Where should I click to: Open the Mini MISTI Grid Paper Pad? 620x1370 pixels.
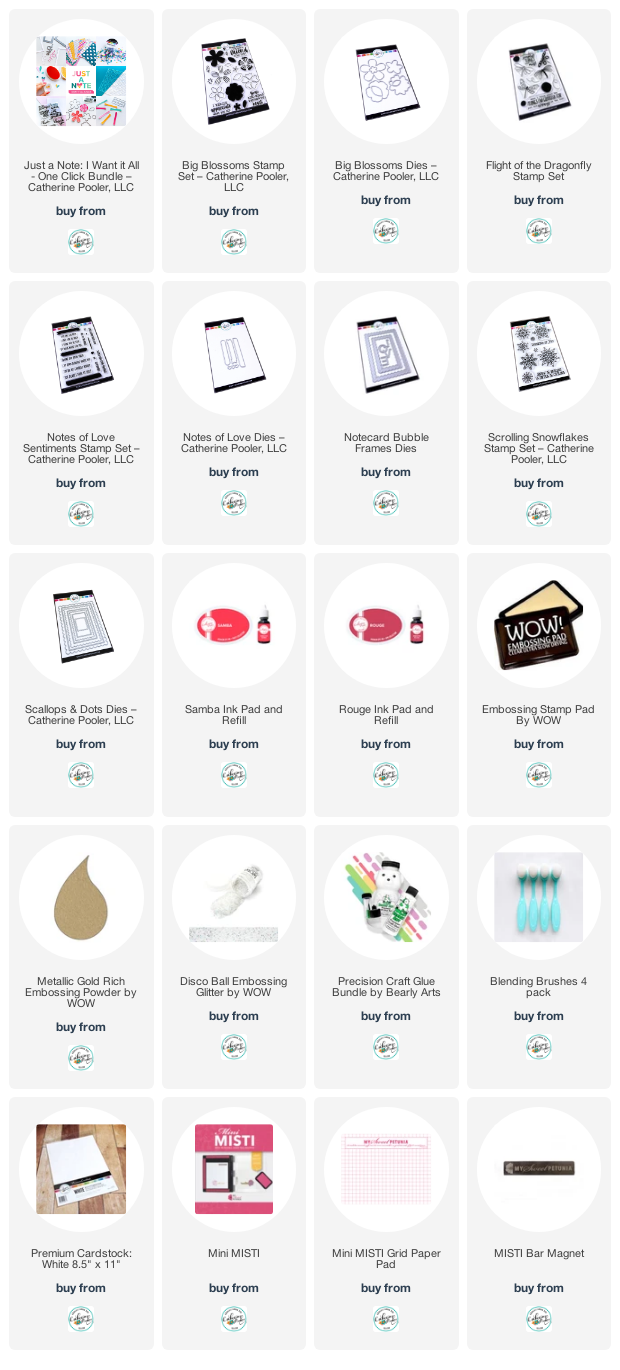point(386,1259)
